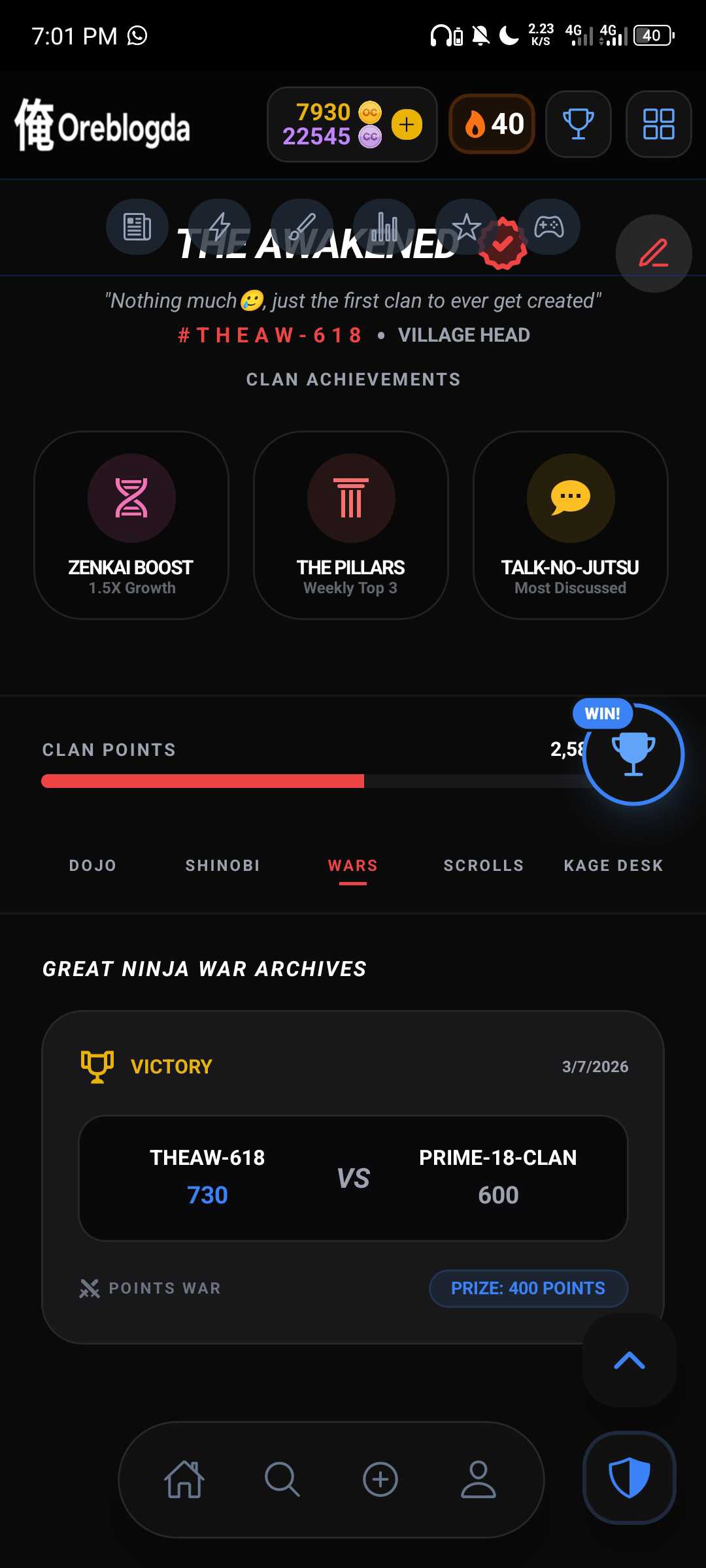
Task: Open the trophy leaderboard in header
Action: pos(579,124)
